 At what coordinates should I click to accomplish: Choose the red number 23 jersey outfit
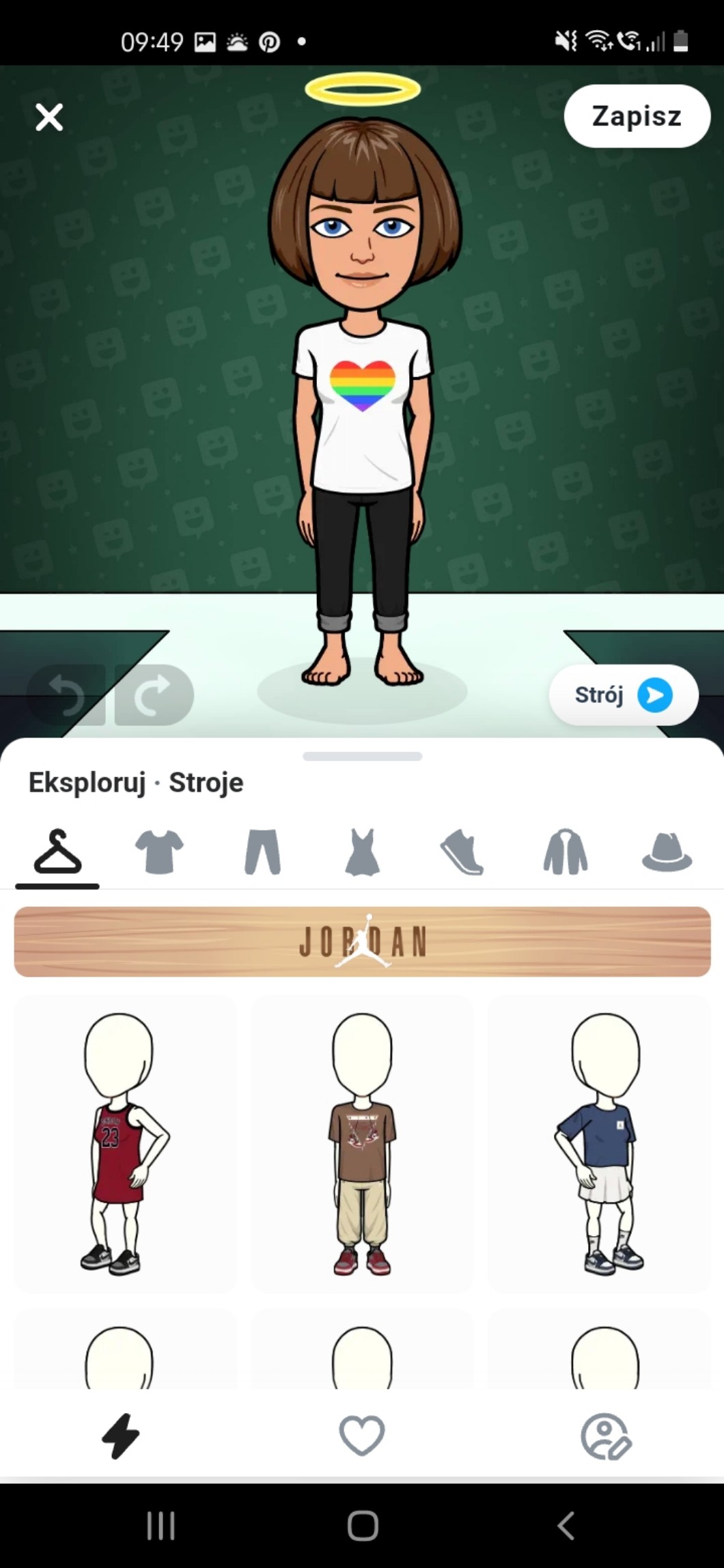click(126, 1144)
